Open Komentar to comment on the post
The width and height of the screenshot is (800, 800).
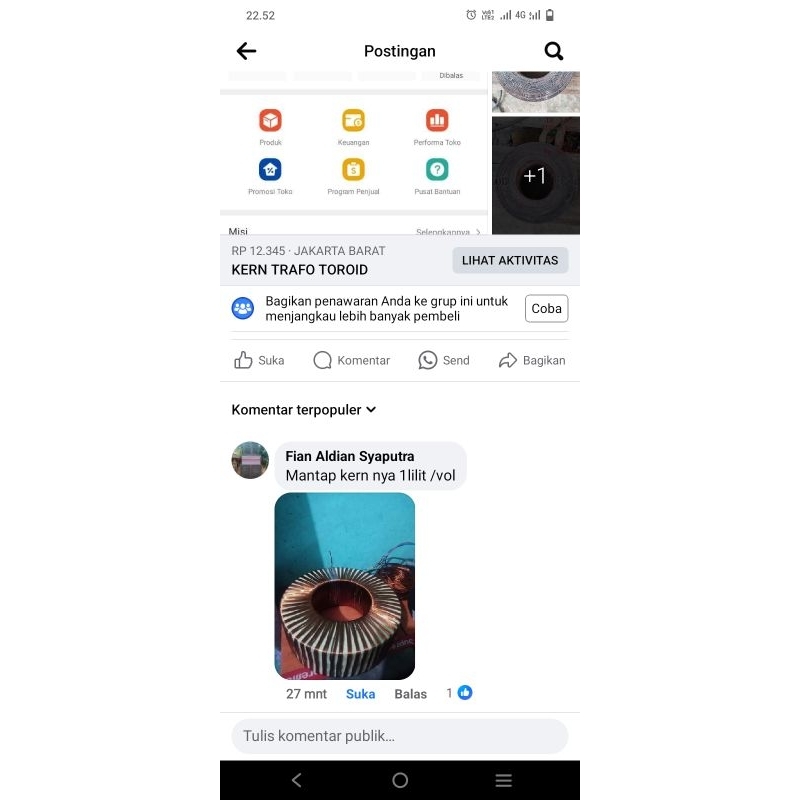[351, 360]
